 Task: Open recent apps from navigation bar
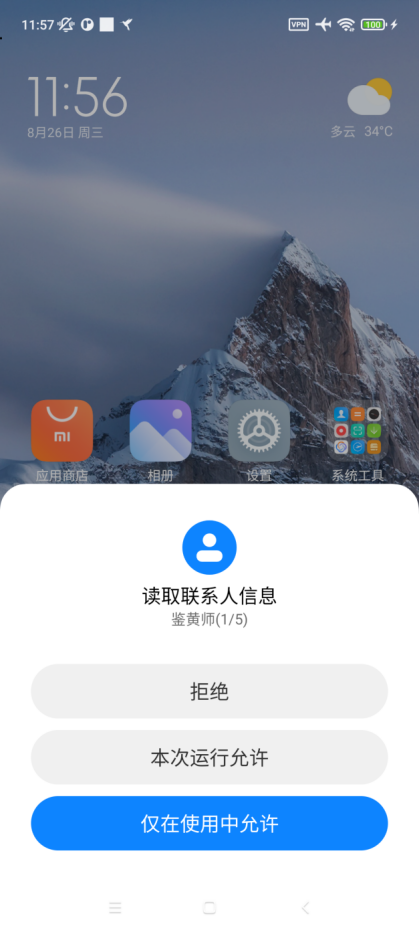[x=115, y=908]
